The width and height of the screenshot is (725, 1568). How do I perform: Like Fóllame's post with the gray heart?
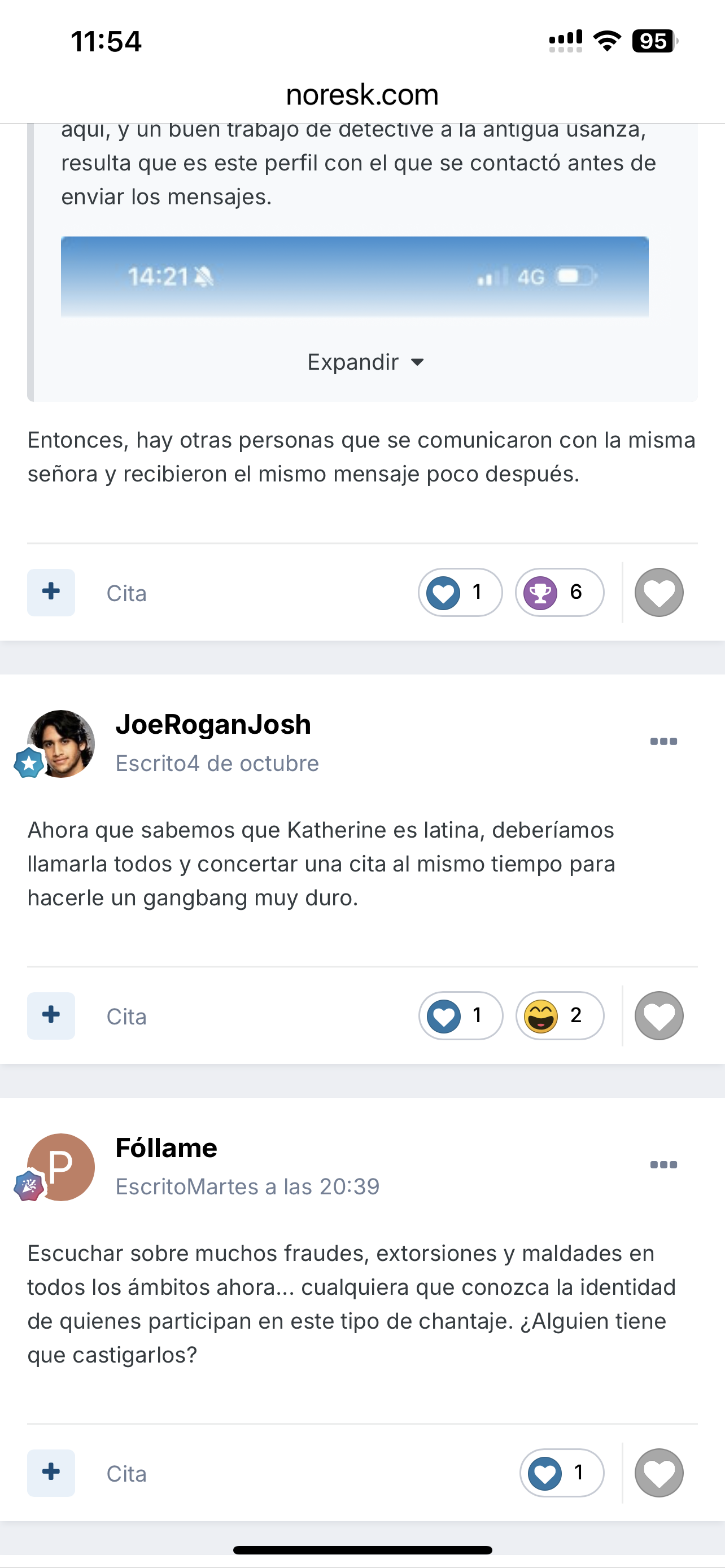pos(660,1473)
